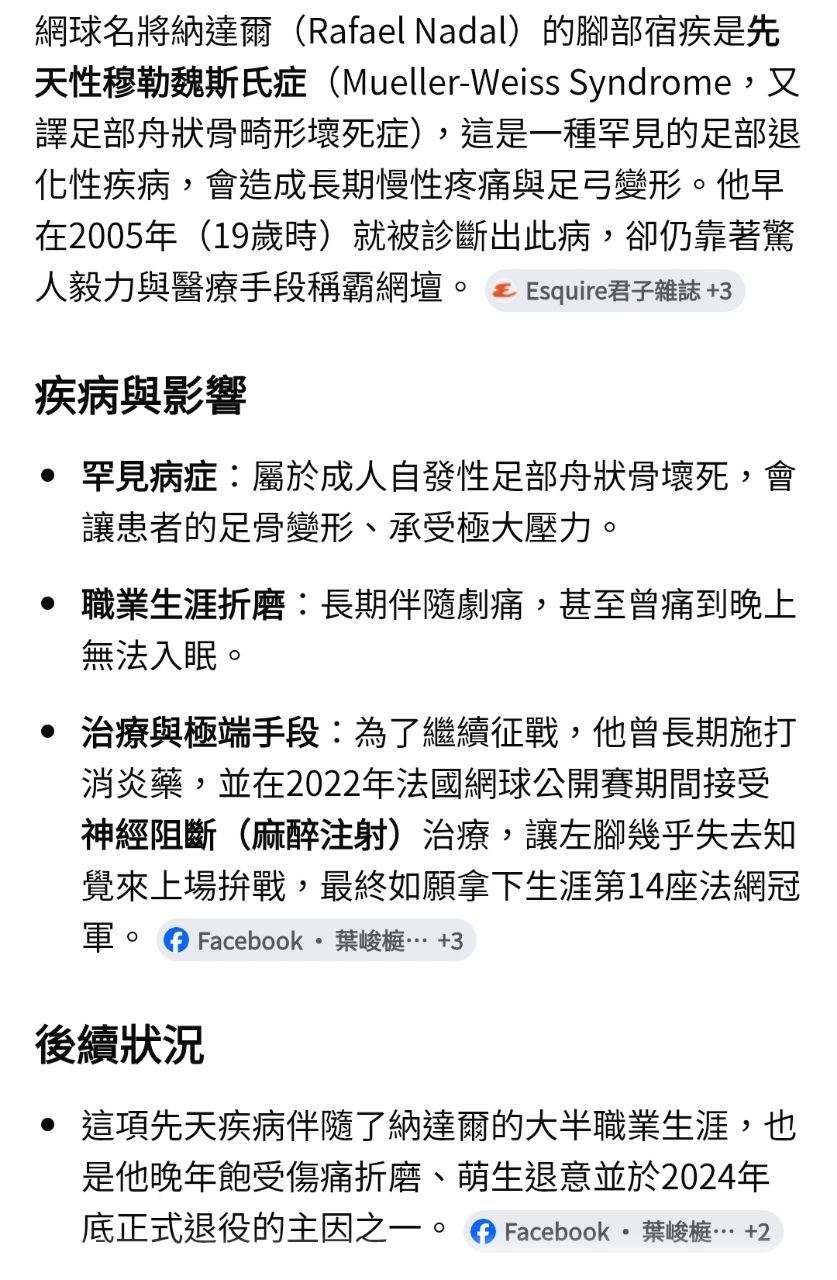Open the Esquire君子雜誌 +3 source chip
Screen dimensions: 837x1280
pos(615,291)
